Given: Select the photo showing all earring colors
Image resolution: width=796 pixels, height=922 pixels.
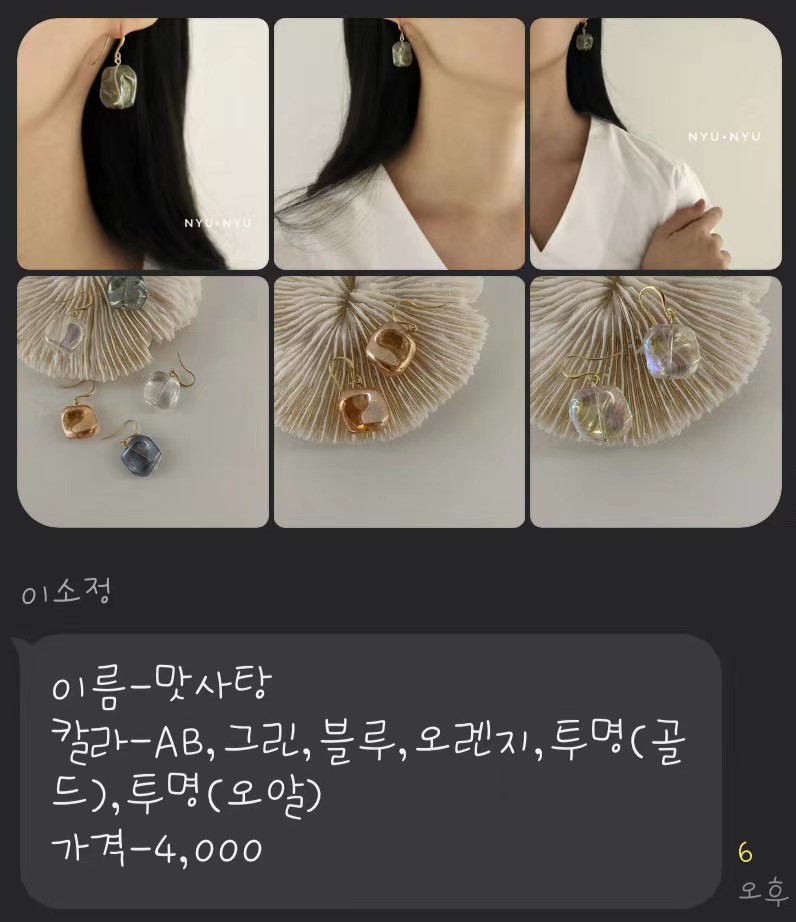Looking at the screenshot, I should [140, 400].
